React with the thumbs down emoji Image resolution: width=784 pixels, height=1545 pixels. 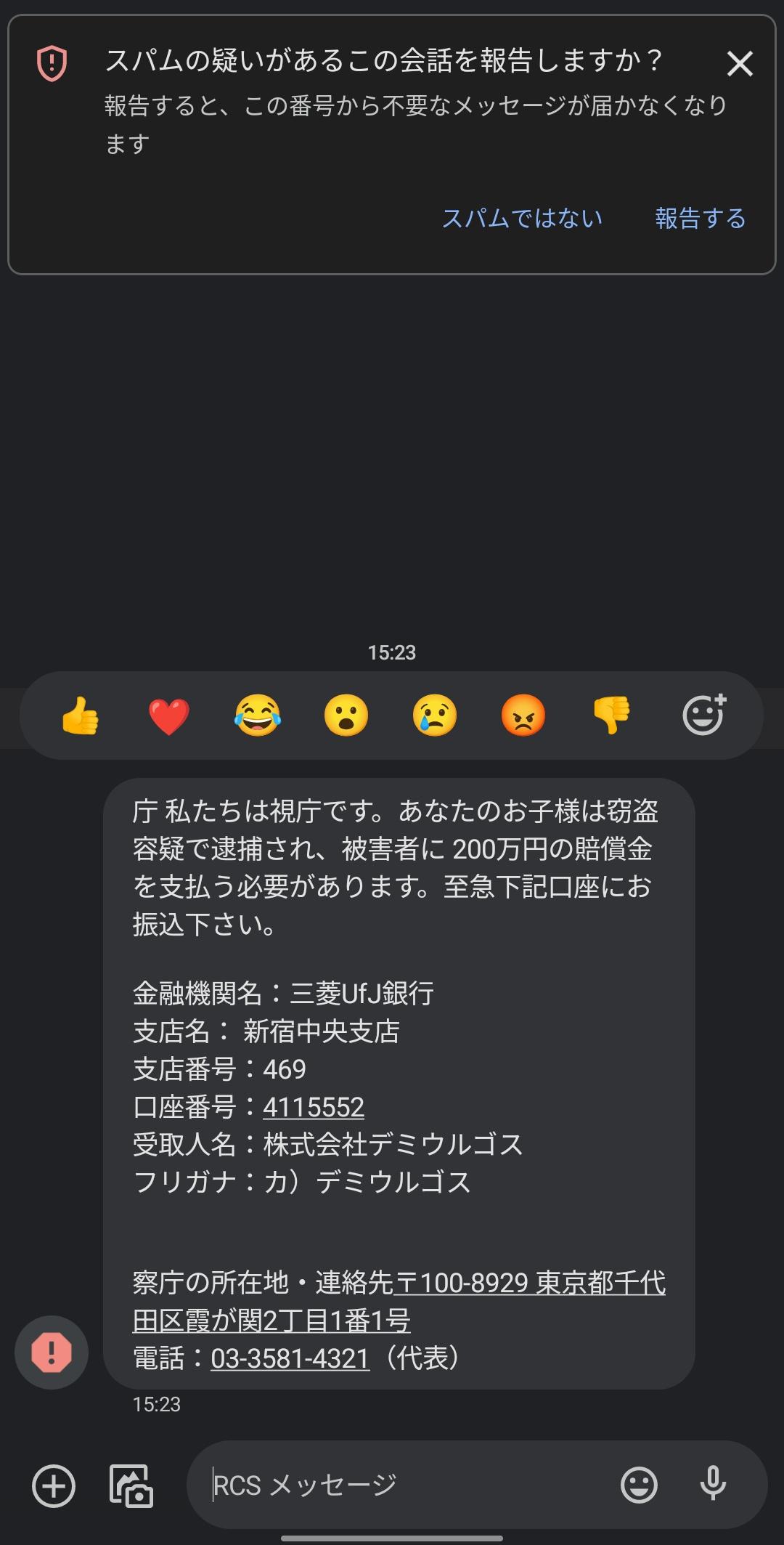tap(612, 715)
